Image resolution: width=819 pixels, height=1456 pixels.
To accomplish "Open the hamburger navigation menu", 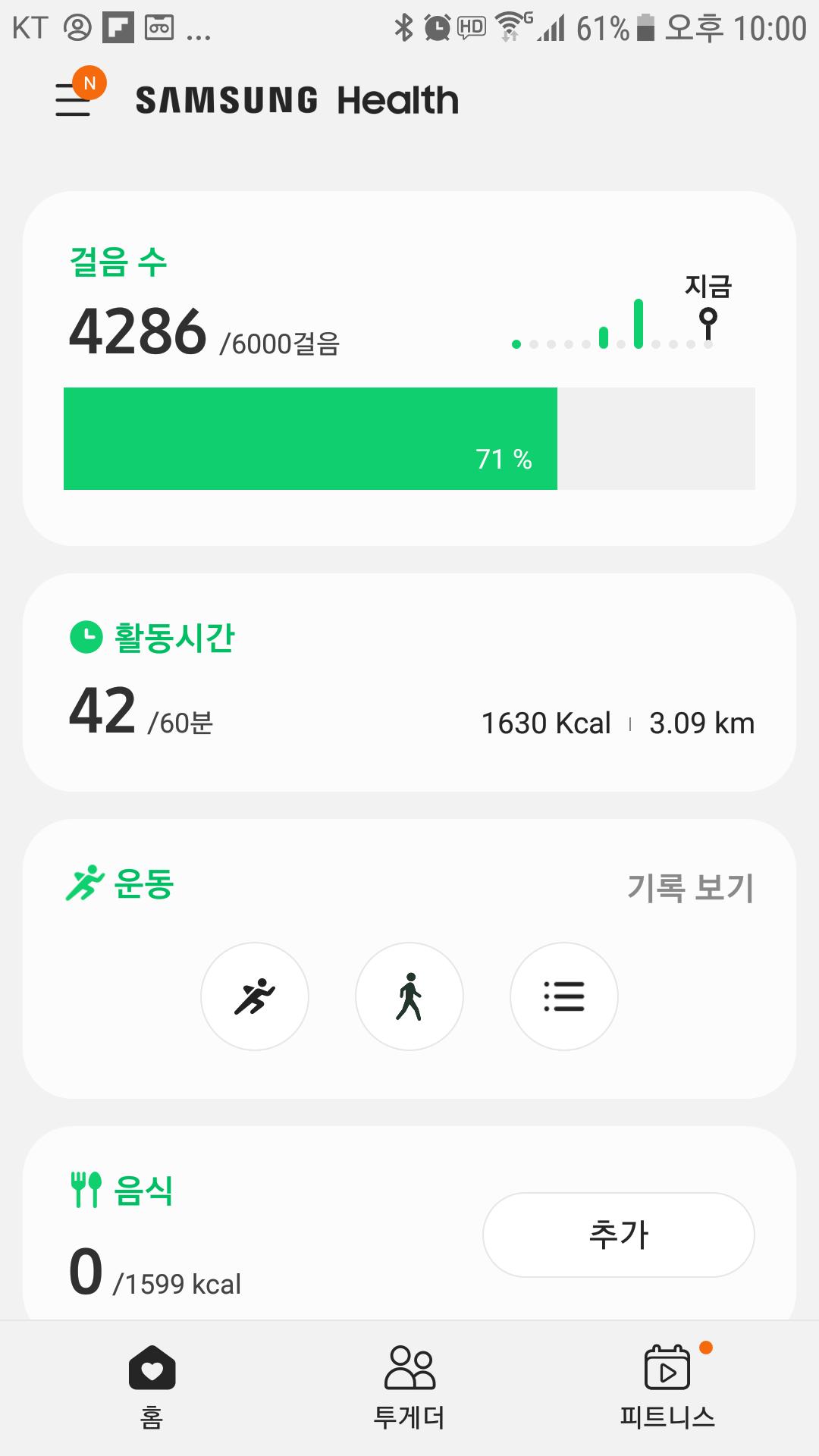I will (74, 99).
